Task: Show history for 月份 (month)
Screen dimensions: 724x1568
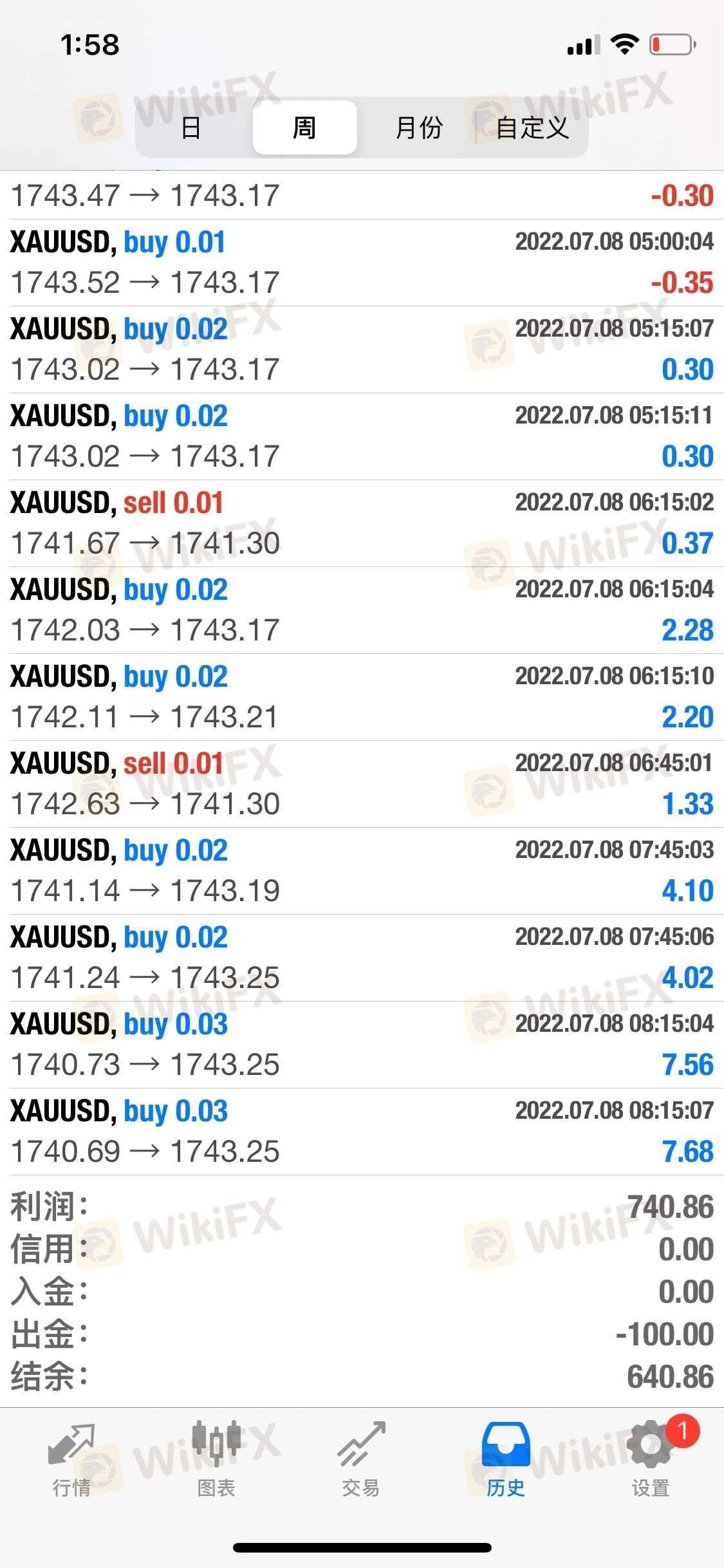Action: pos(419,127)
